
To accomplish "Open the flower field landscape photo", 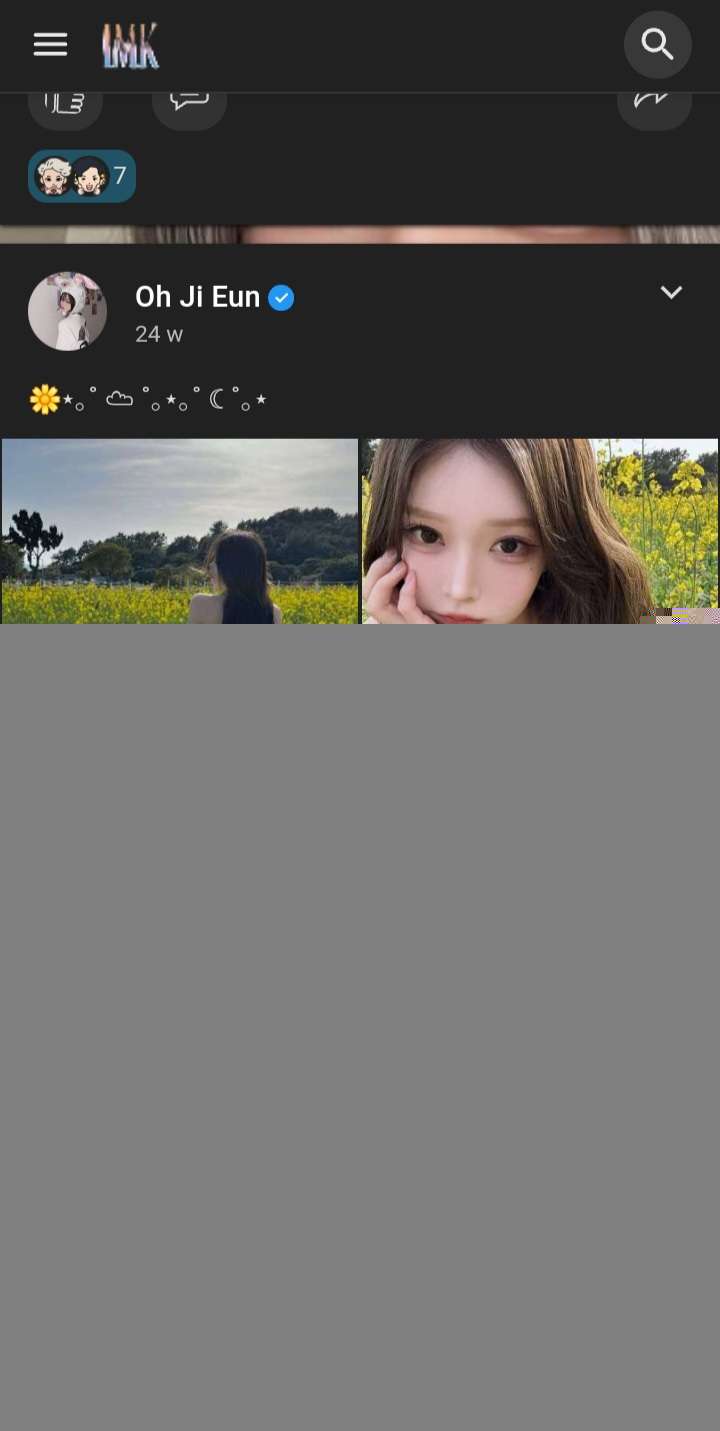I will (180, 531).
